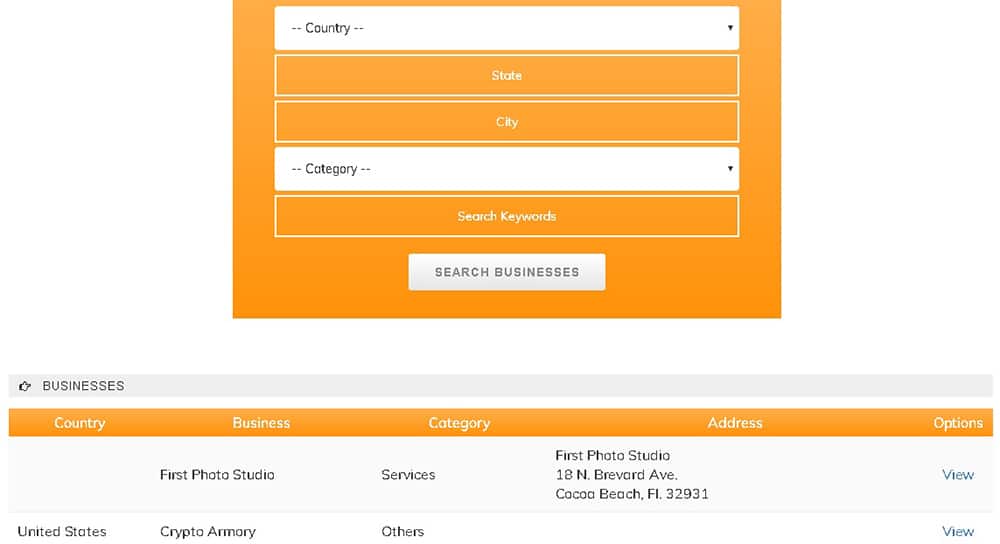Screen dimensions: 1000x544
Task: View the Crypto Armory listing
Action: [957, 531]
